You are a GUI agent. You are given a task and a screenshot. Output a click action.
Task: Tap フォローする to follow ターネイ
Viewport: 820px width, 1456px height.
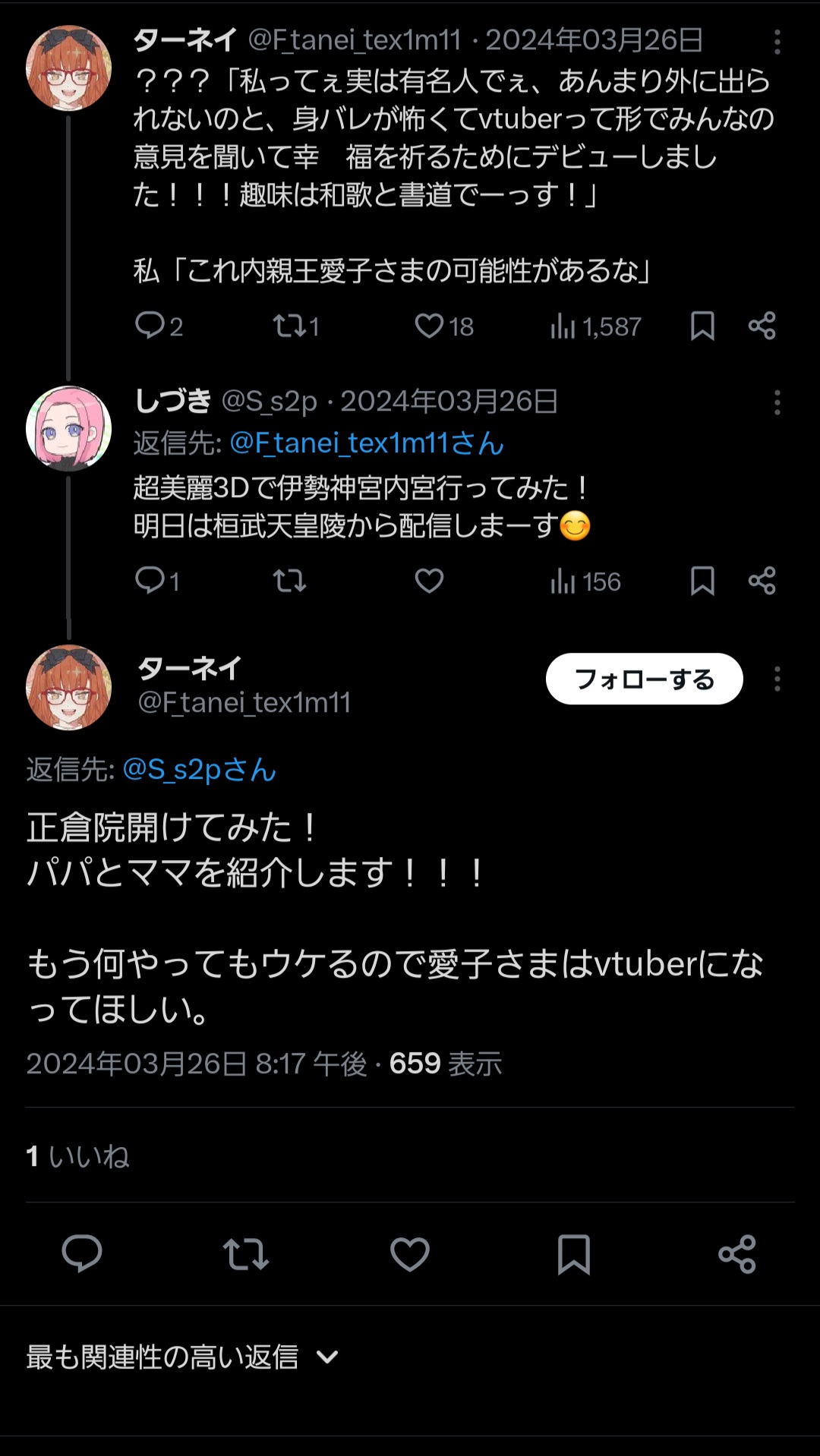coord(644,679)
